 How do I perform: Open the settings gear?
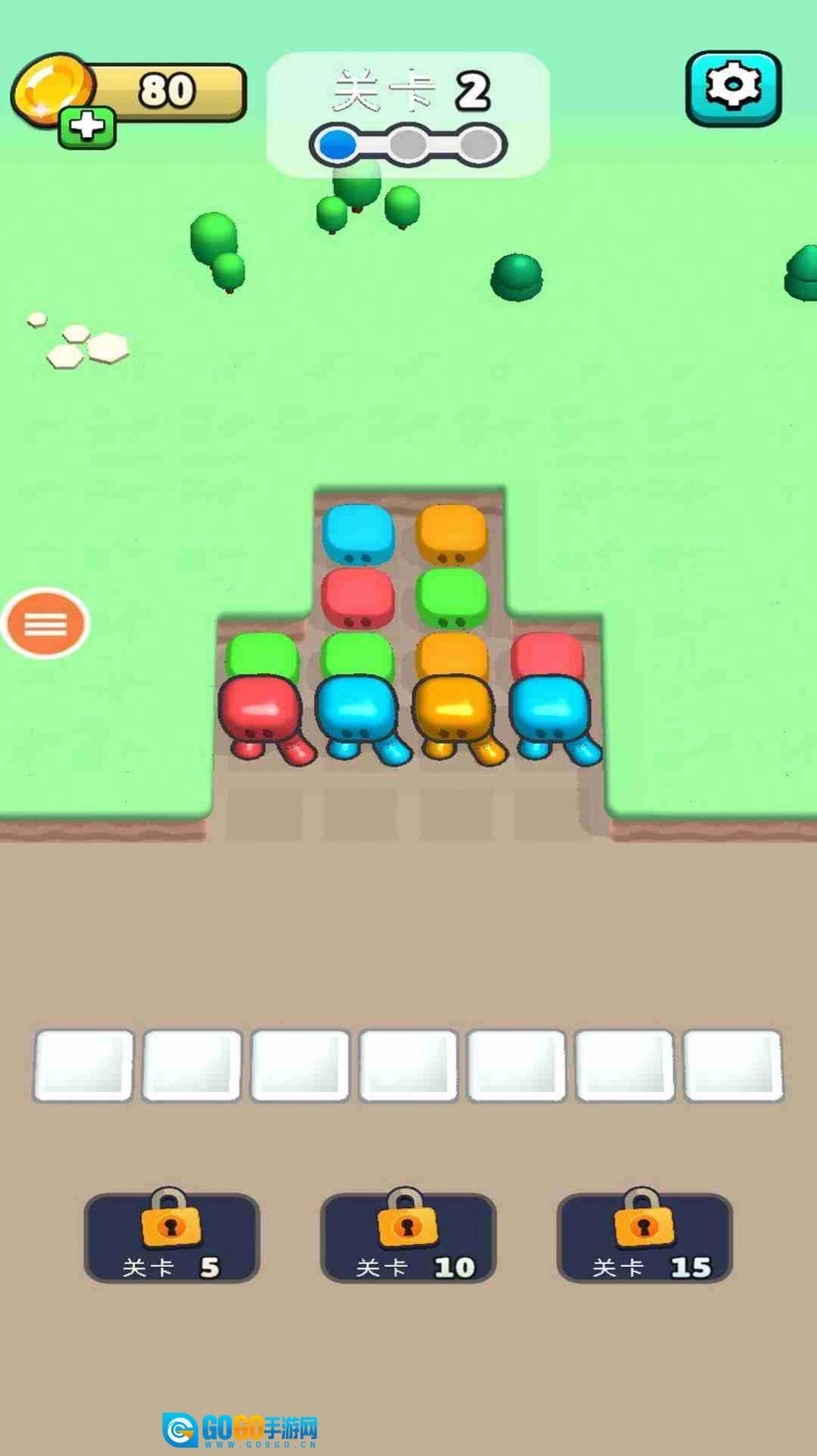click(733, 87)
